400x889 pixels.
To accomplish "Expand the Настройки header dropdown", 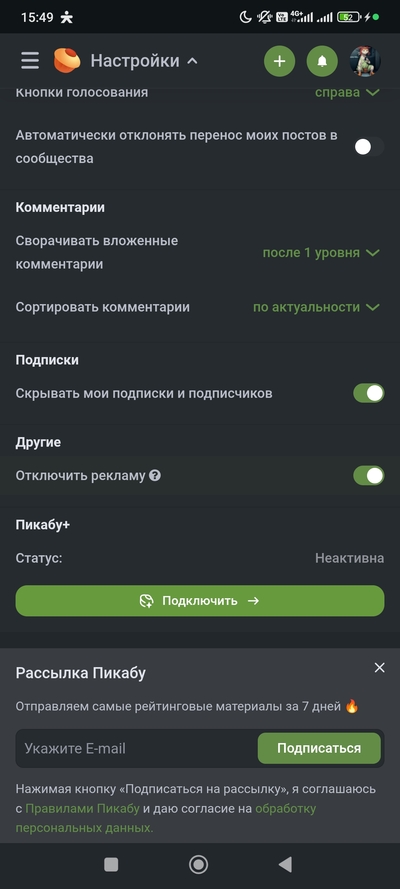I will tap(144, 61).
